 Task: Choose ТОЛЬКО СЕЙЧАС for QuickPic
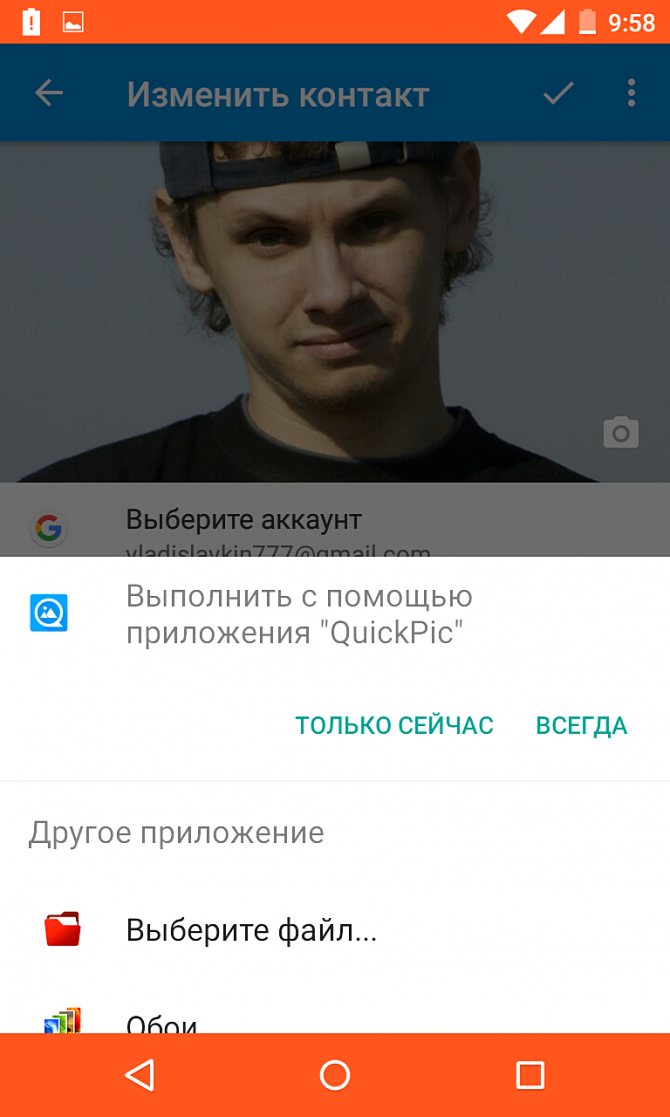pyautogui.click(x=394, y=725)
